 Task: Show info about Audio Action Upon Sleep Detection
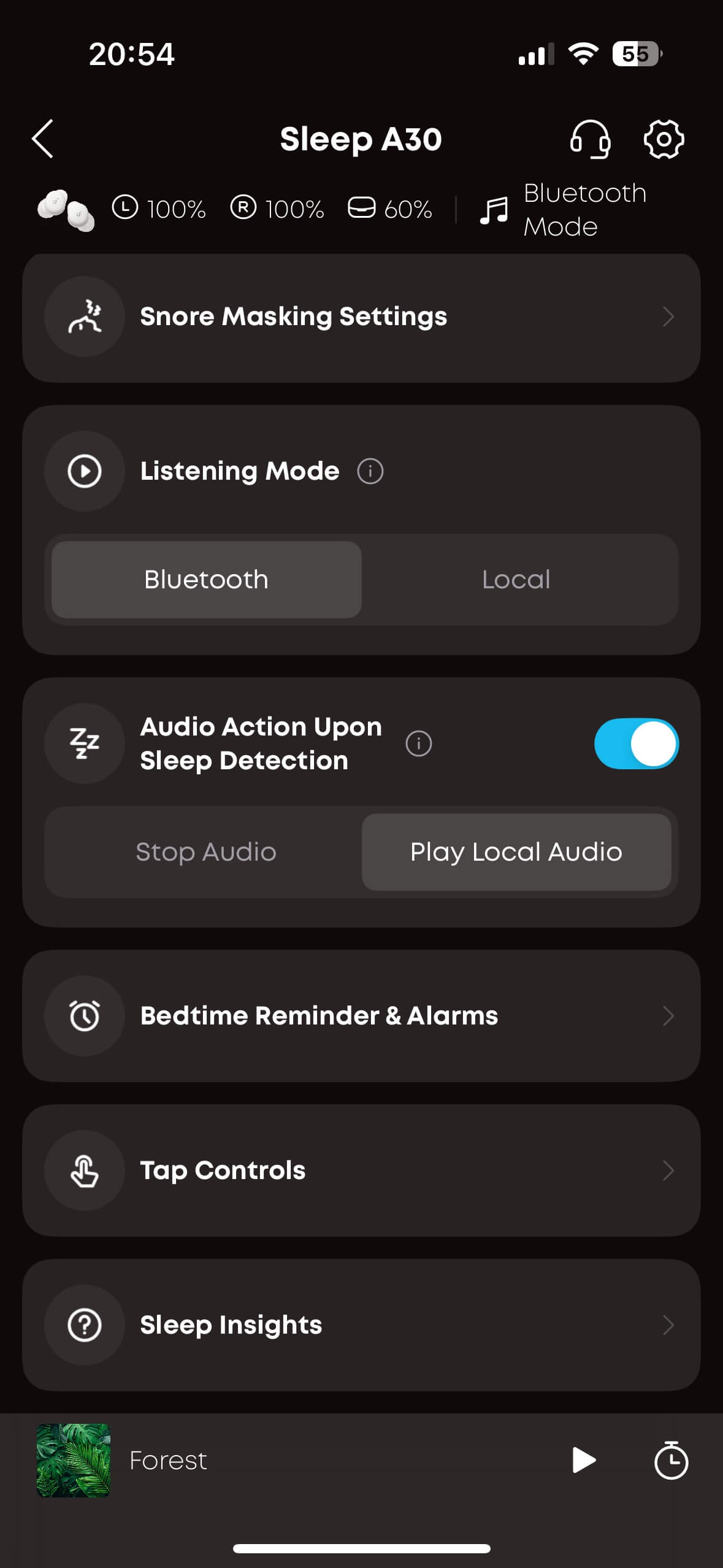pos(419,744)
